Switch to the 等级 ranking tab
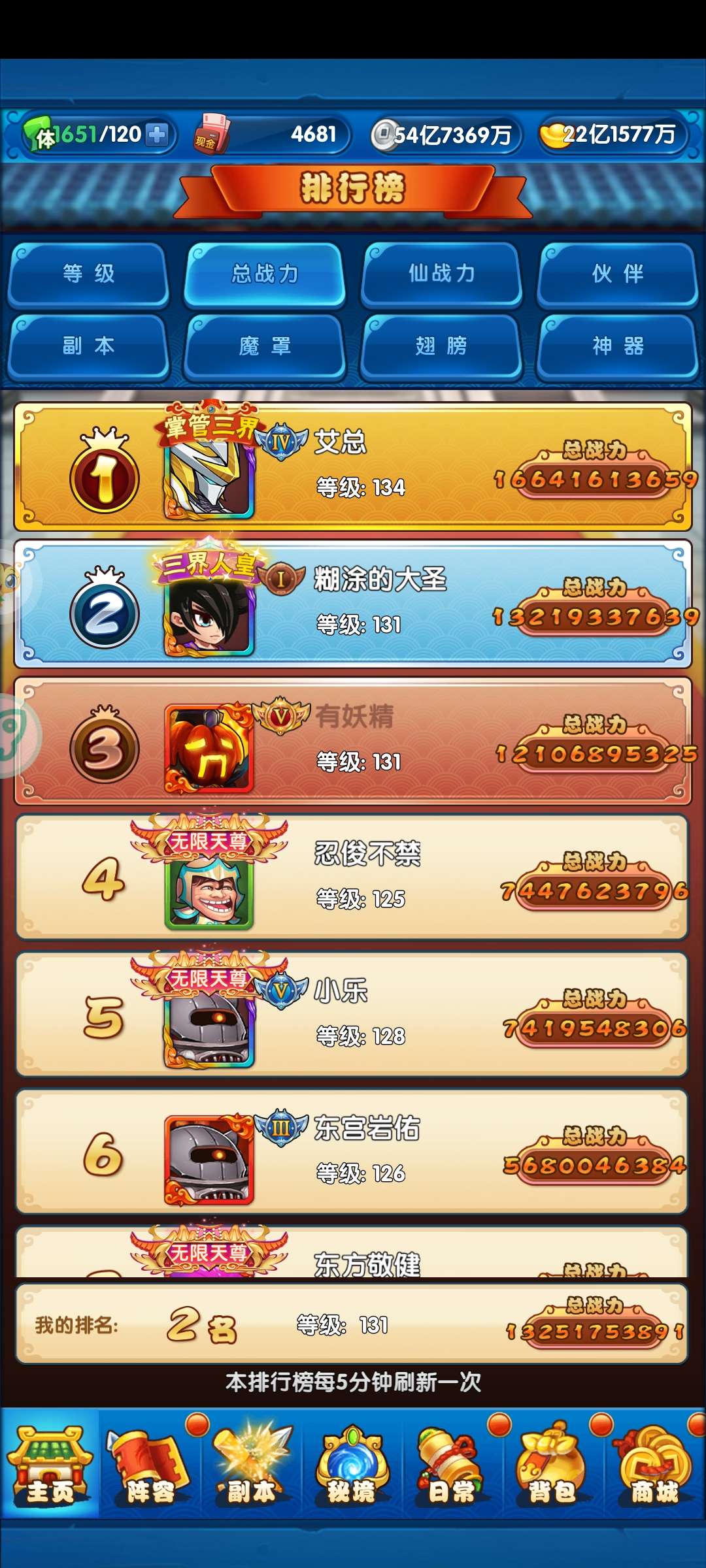706x1568 pixels. [x=89, y=274]
